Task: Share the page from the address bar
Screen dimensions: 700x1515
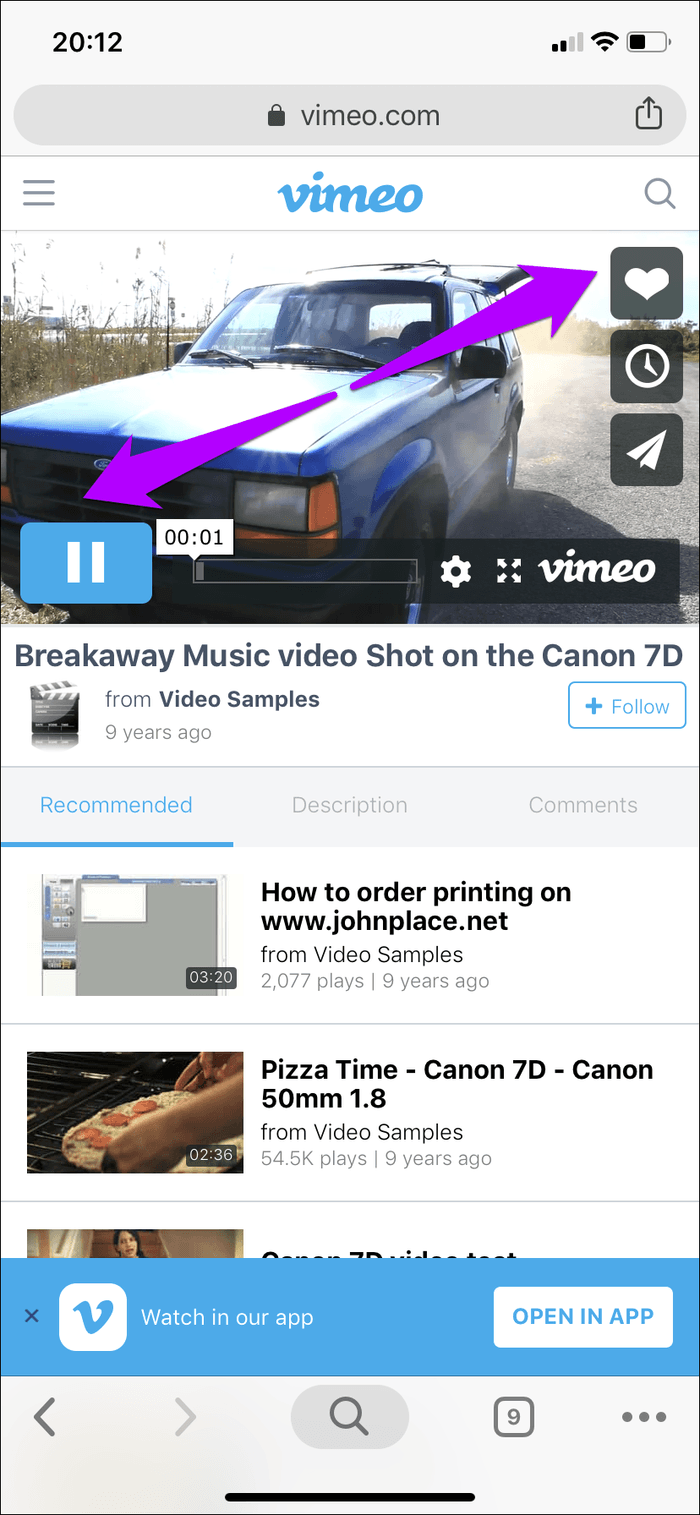Action: 648,115
